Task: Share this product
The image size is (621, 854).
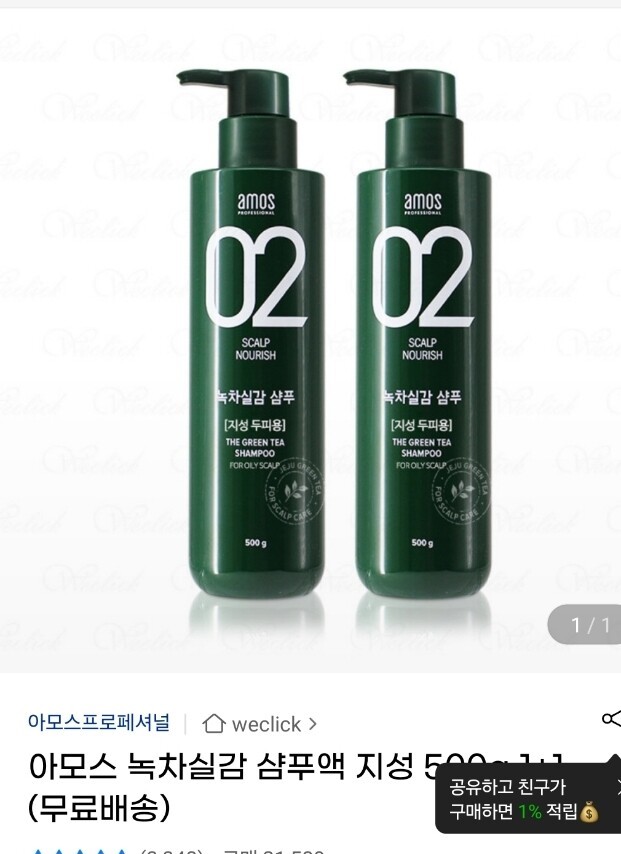Action: [610, 718]
